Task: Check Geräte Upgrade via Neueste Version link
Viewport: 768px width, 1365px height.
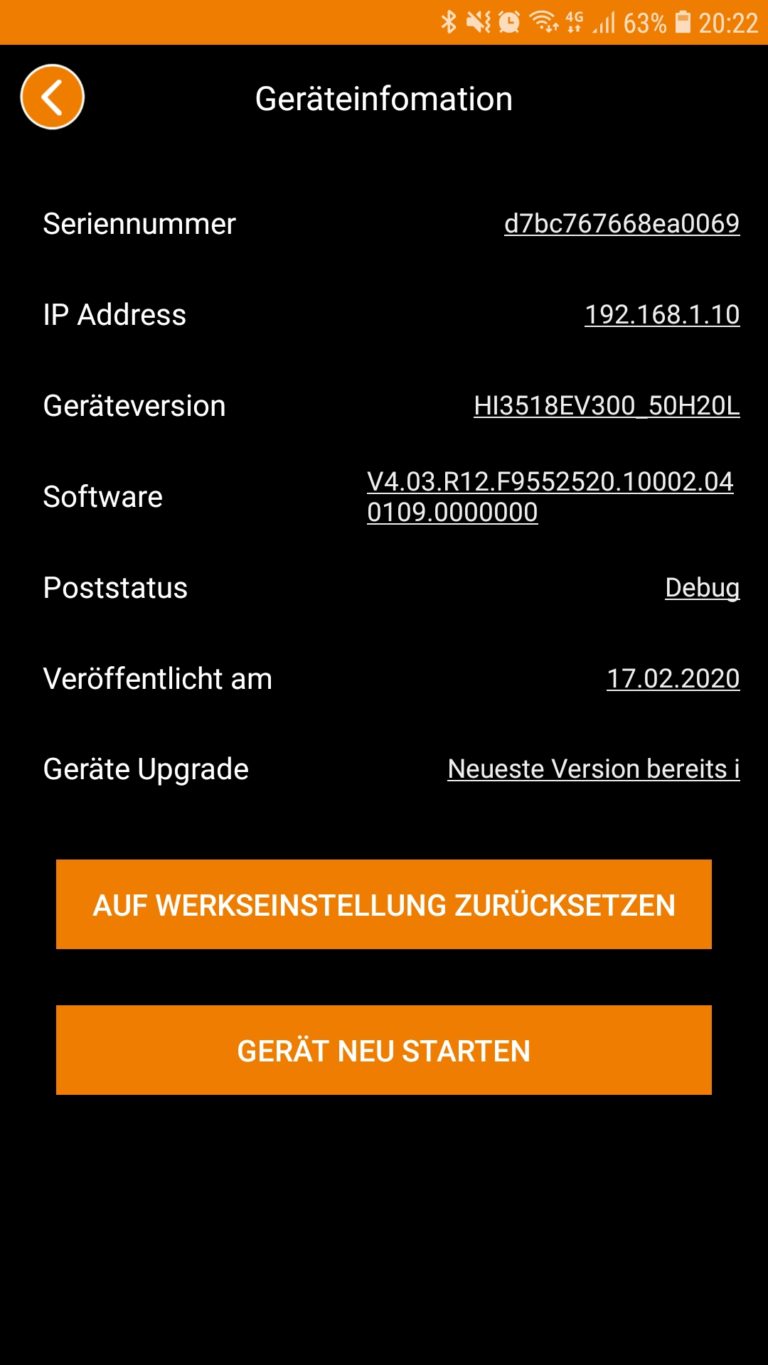Action: tap(594, 768)
